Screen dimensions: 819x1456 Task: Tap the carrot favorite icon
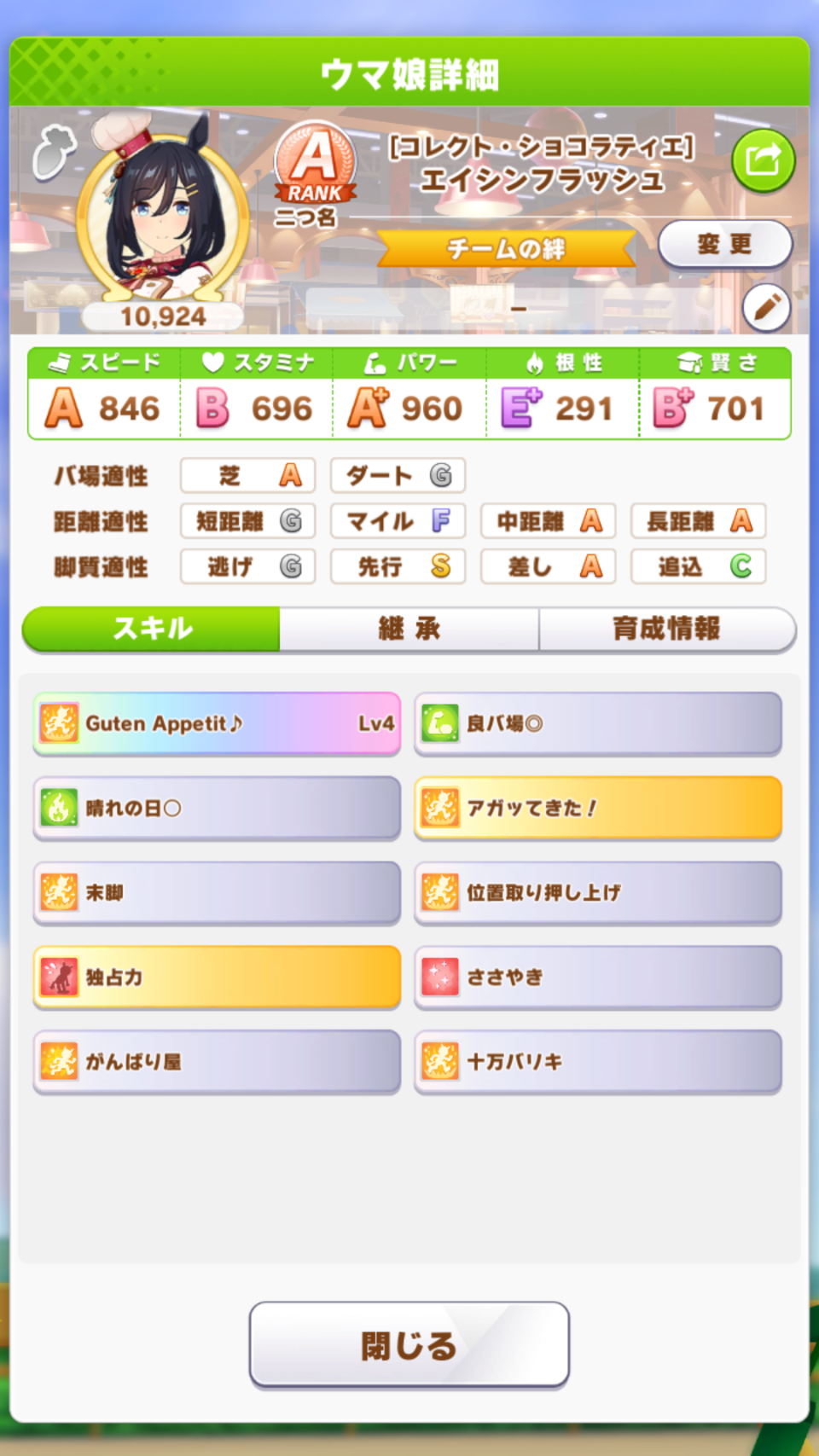(x=54, y=151)
